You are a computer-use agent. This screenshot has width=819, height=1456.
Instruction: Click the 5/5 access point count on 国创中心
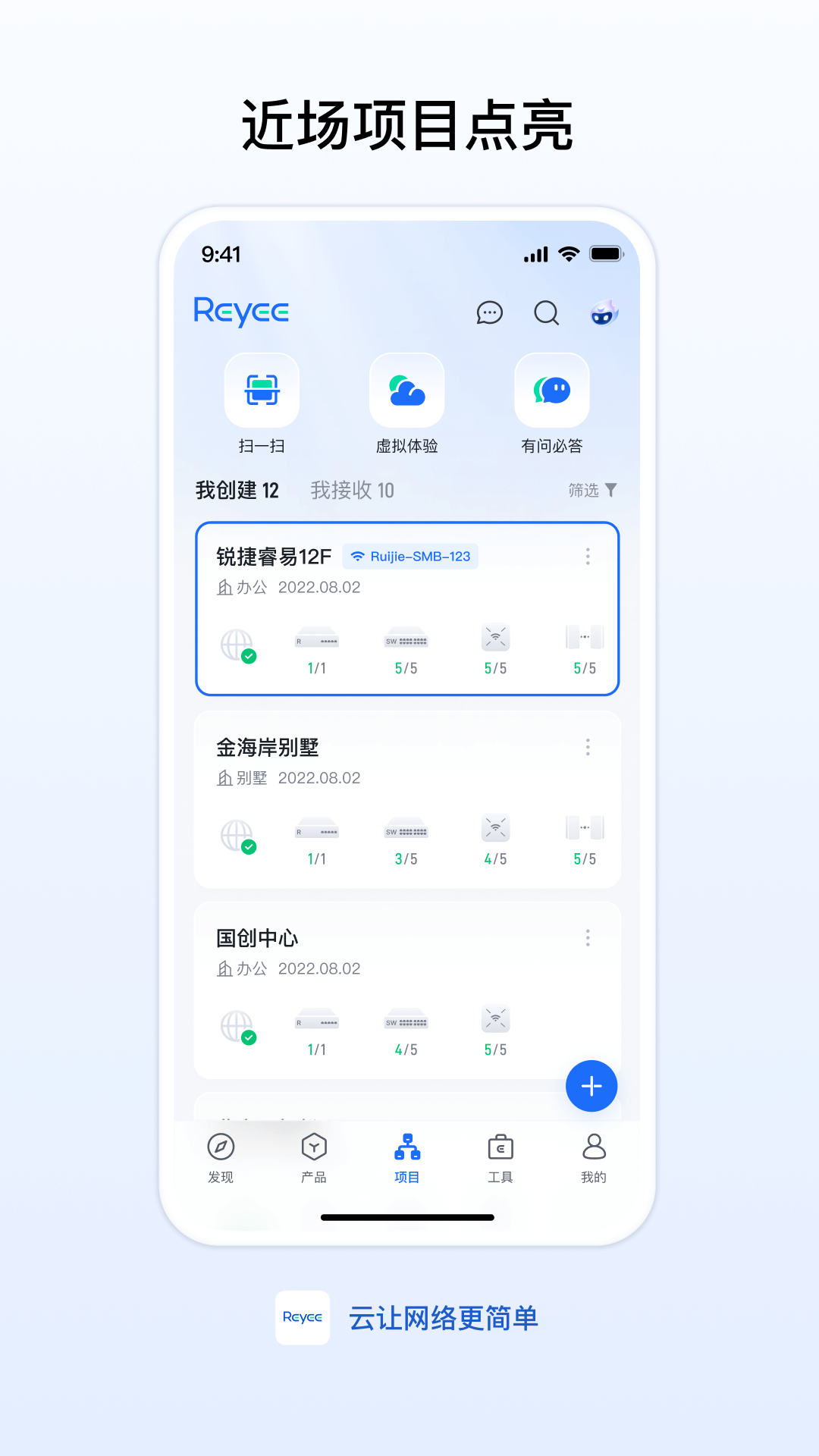[x=496, y=1049]
